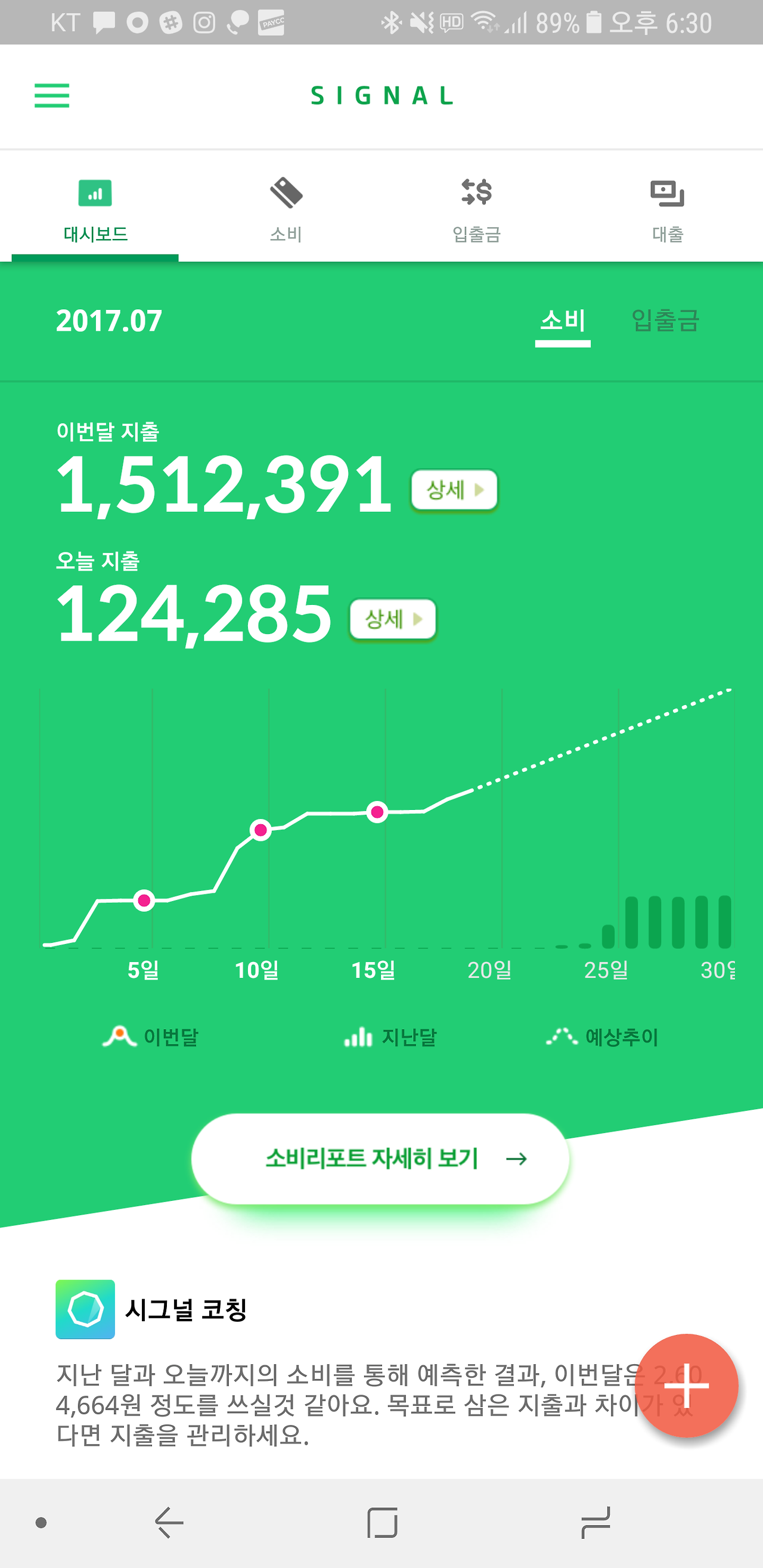Open the hamburger navigation menu
The width and height of the screenshot is (763, 1568).
pos(52,95)
